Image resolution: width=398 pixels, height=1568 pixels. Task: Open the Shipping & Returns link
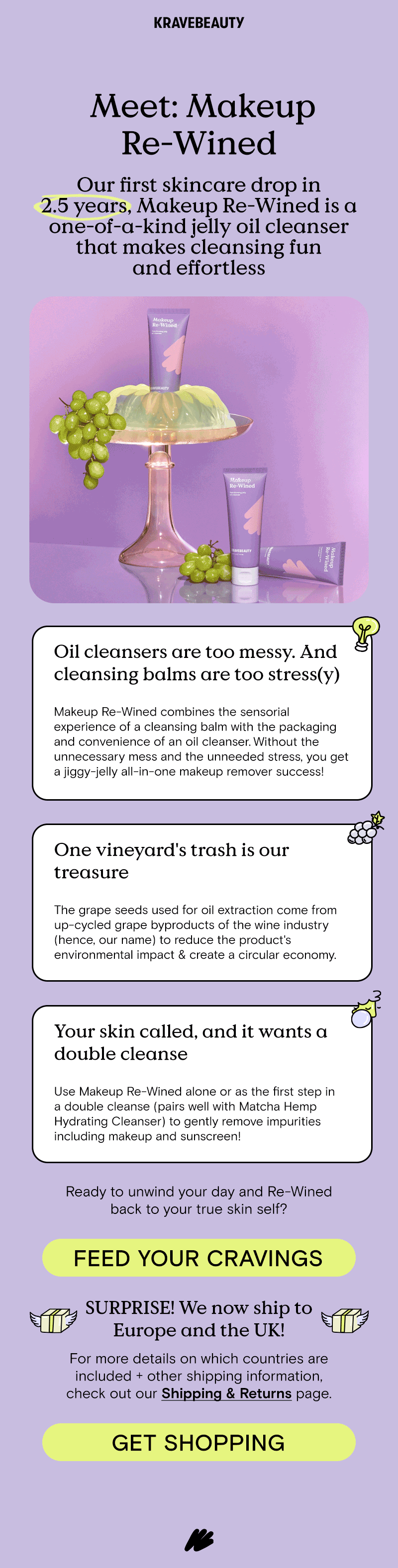[226, 1393]
